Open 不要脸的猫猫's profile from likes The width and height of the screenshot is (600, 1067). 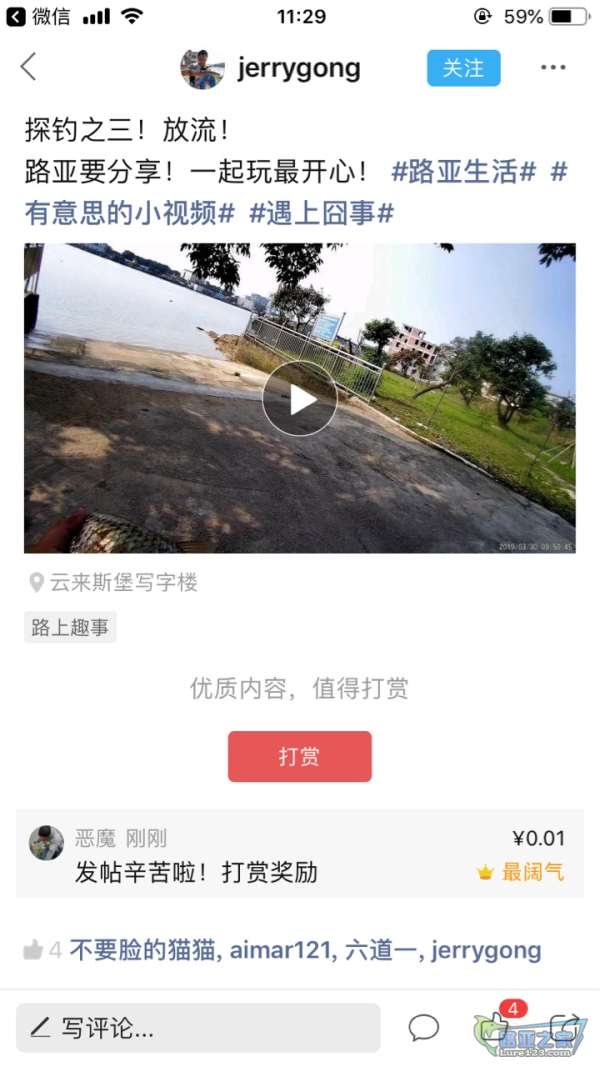[143, 950]
